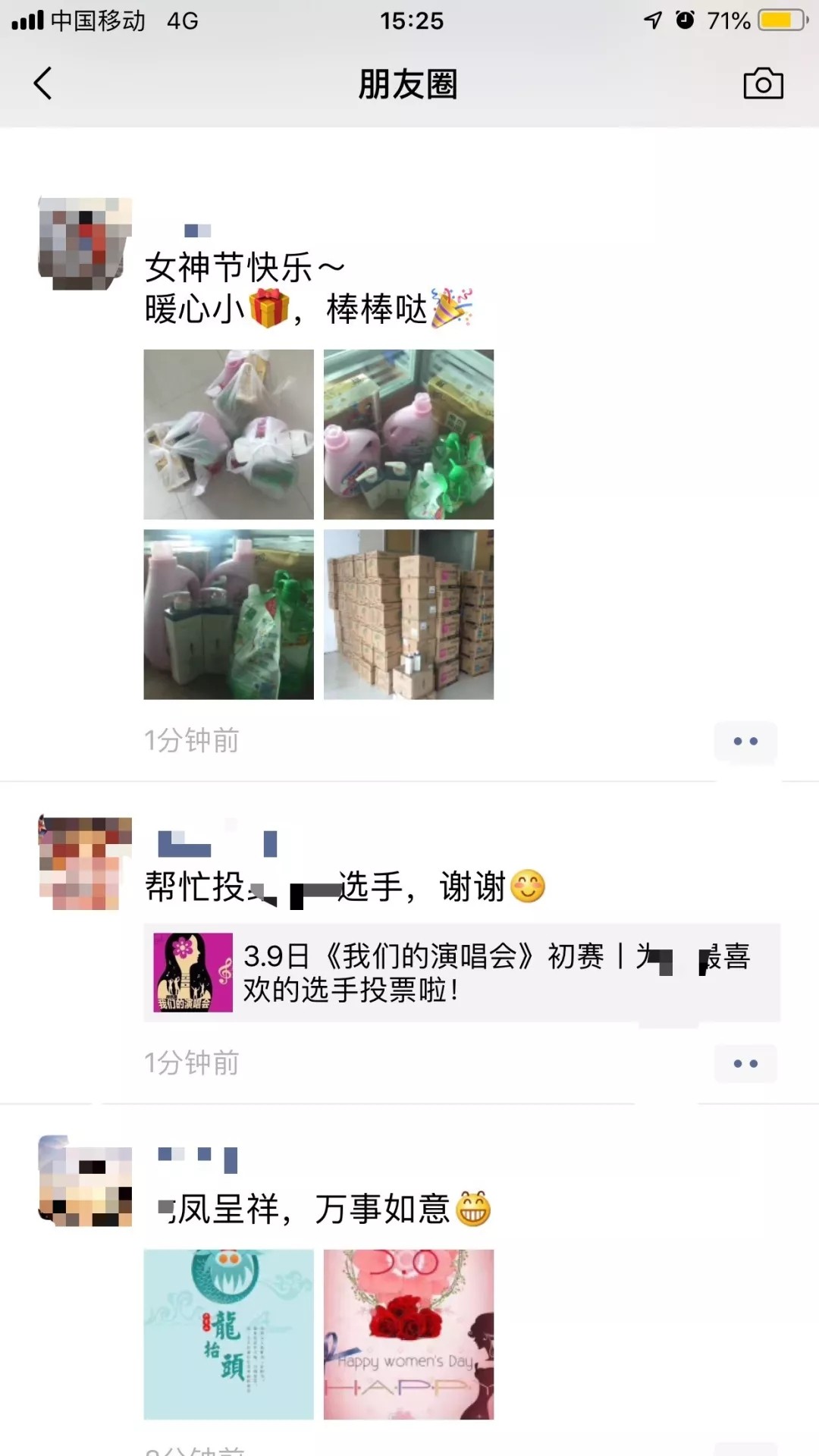Viewport: 819px width, 1456px height.
Task: Open avatar of the 万事如意 poster
Action: [x=85, y=1181]
